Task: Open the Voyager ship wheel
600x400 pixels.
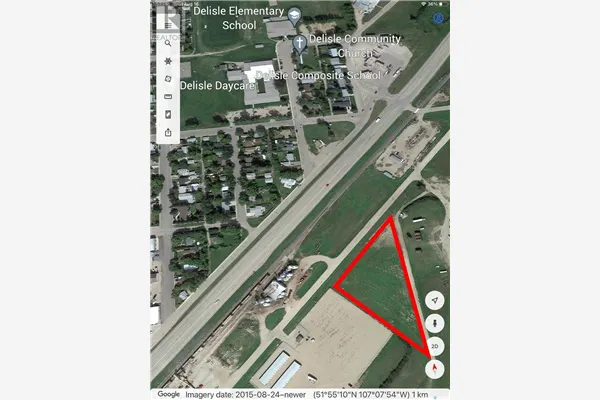Action: (x=167, y=61)
